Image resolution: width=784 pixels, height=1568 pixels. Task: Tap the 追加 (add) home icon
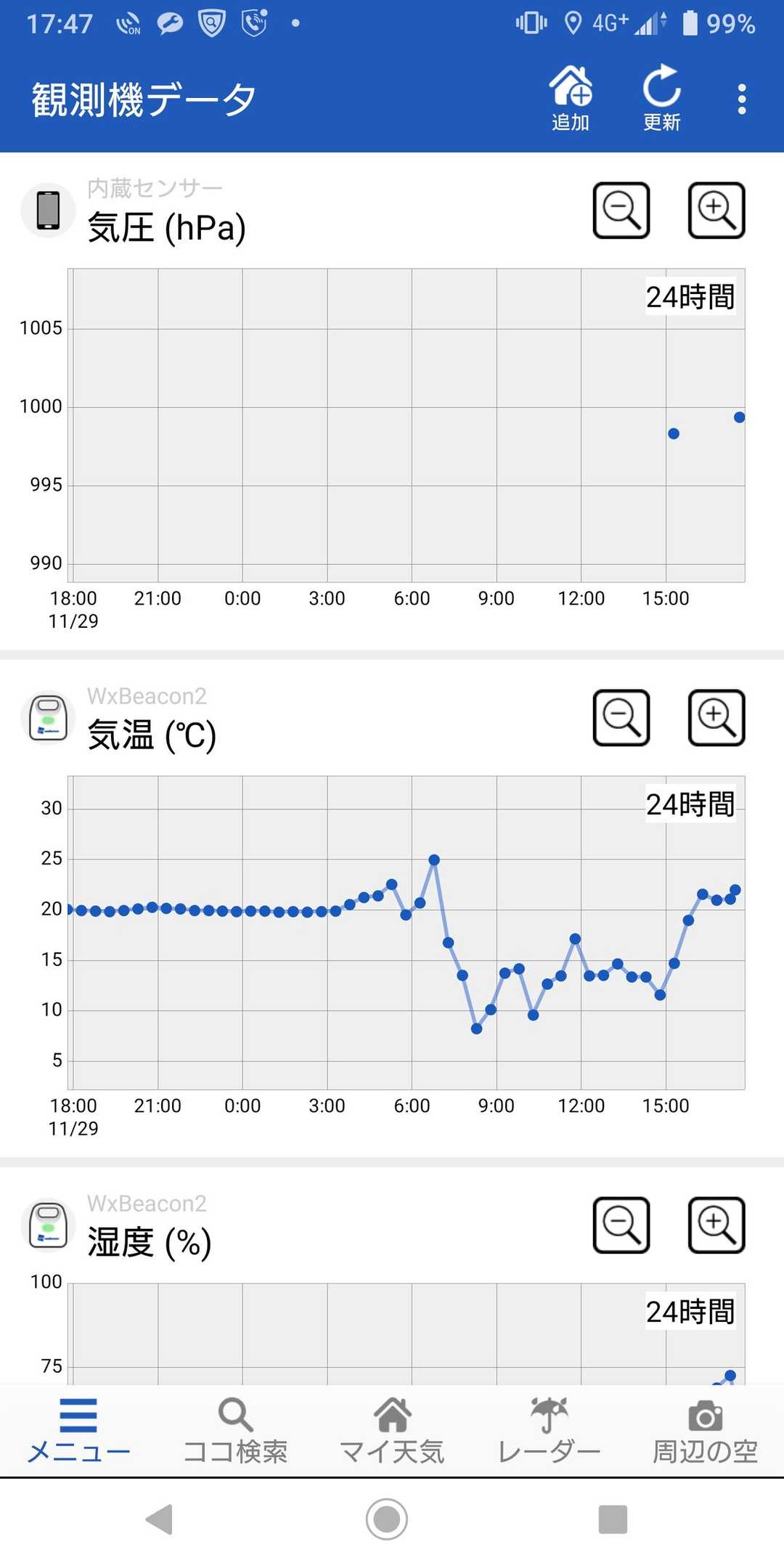tap(571, 98)
